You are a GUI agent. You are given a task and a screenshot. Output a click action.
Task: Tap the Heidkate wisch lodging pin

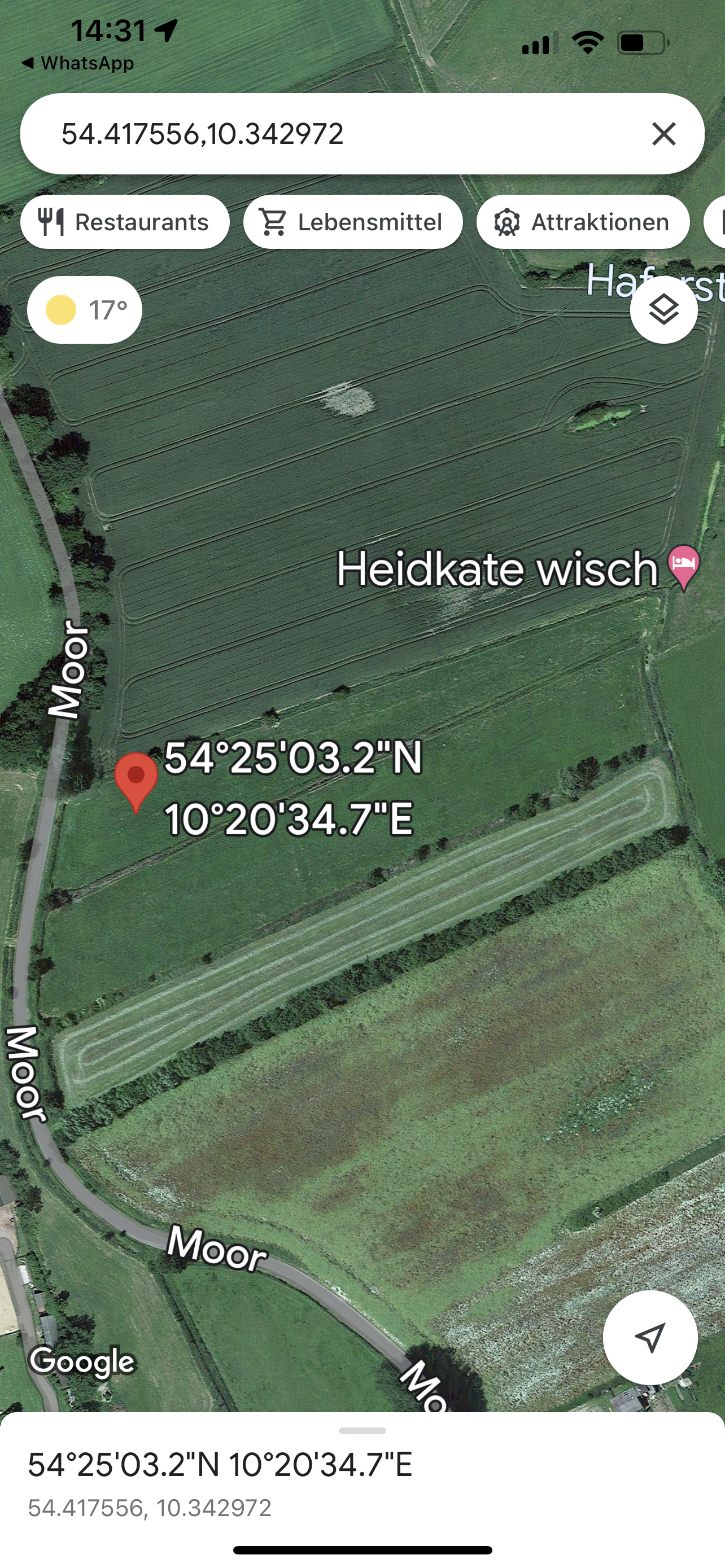click(x=684, y=565)
